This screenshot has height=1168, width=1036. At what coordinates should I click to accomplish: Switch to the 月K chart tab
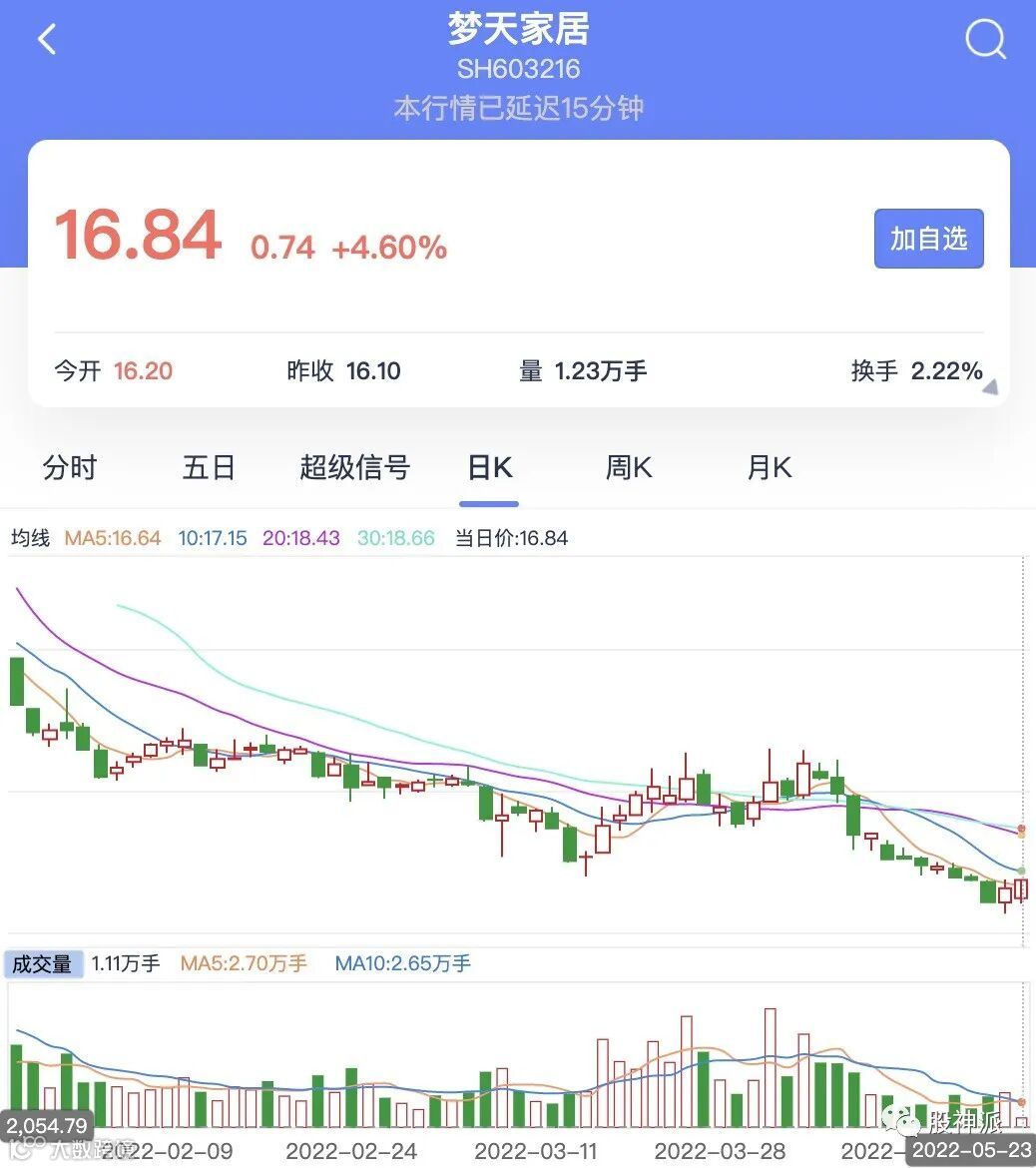[769, 467]
